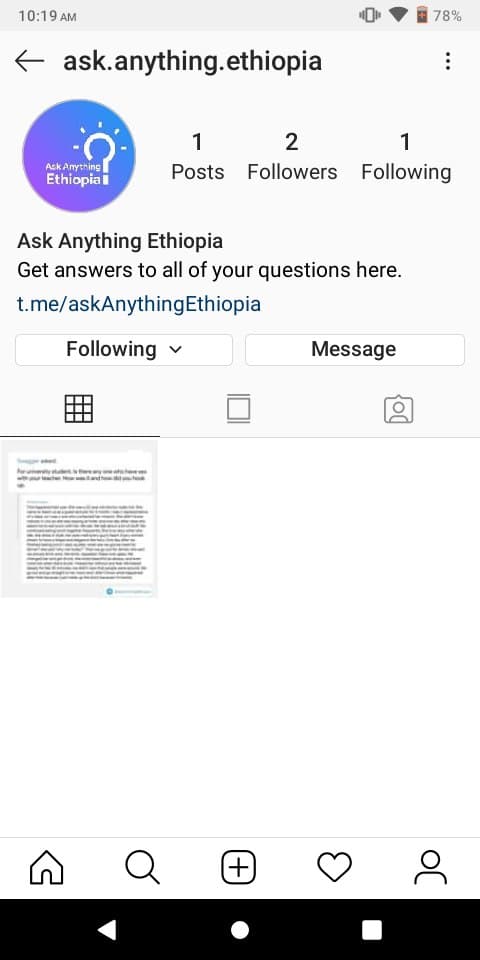This screenshot has width=480, height=960.
Task: View the Followers list
Action: click(292, 157)
